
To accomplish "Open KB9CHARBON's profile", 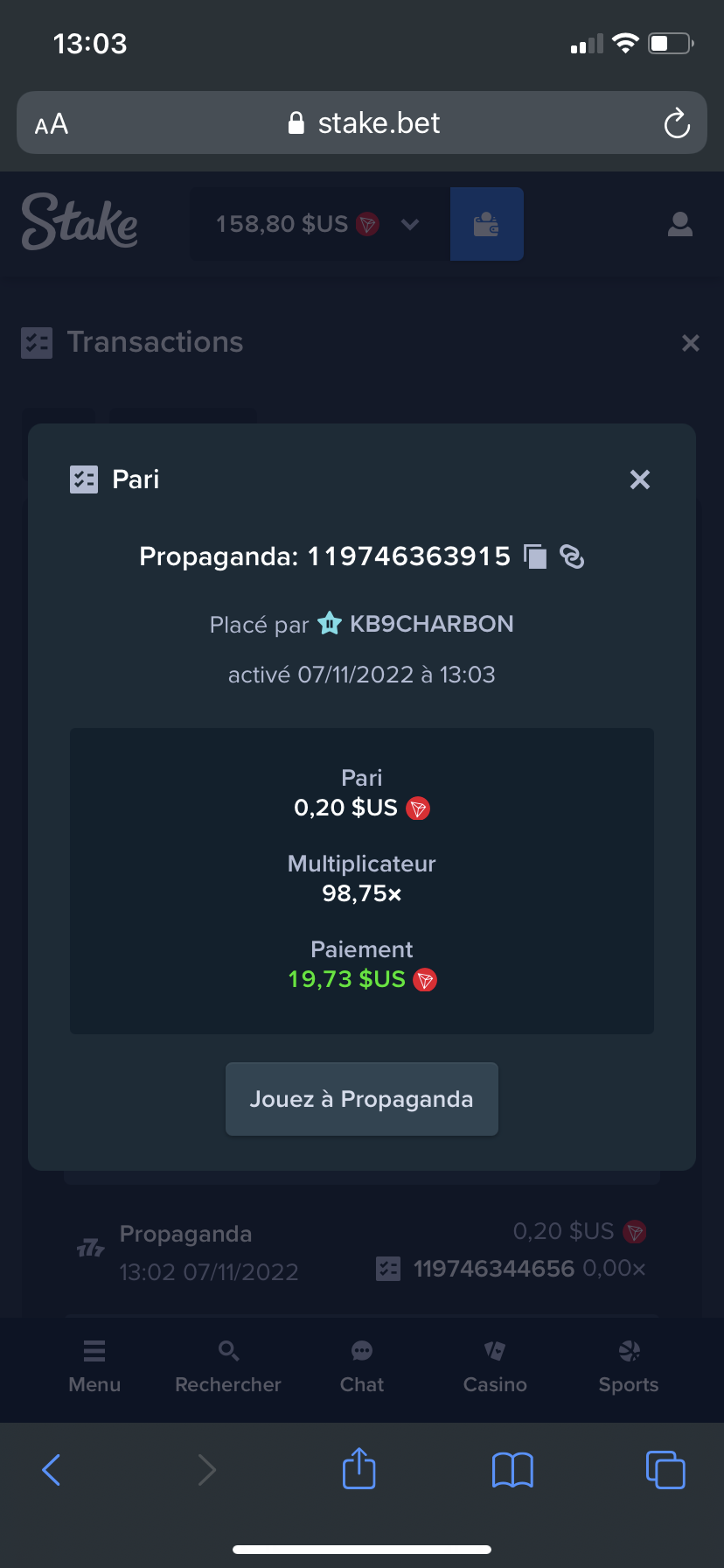I will pos(431,624).
